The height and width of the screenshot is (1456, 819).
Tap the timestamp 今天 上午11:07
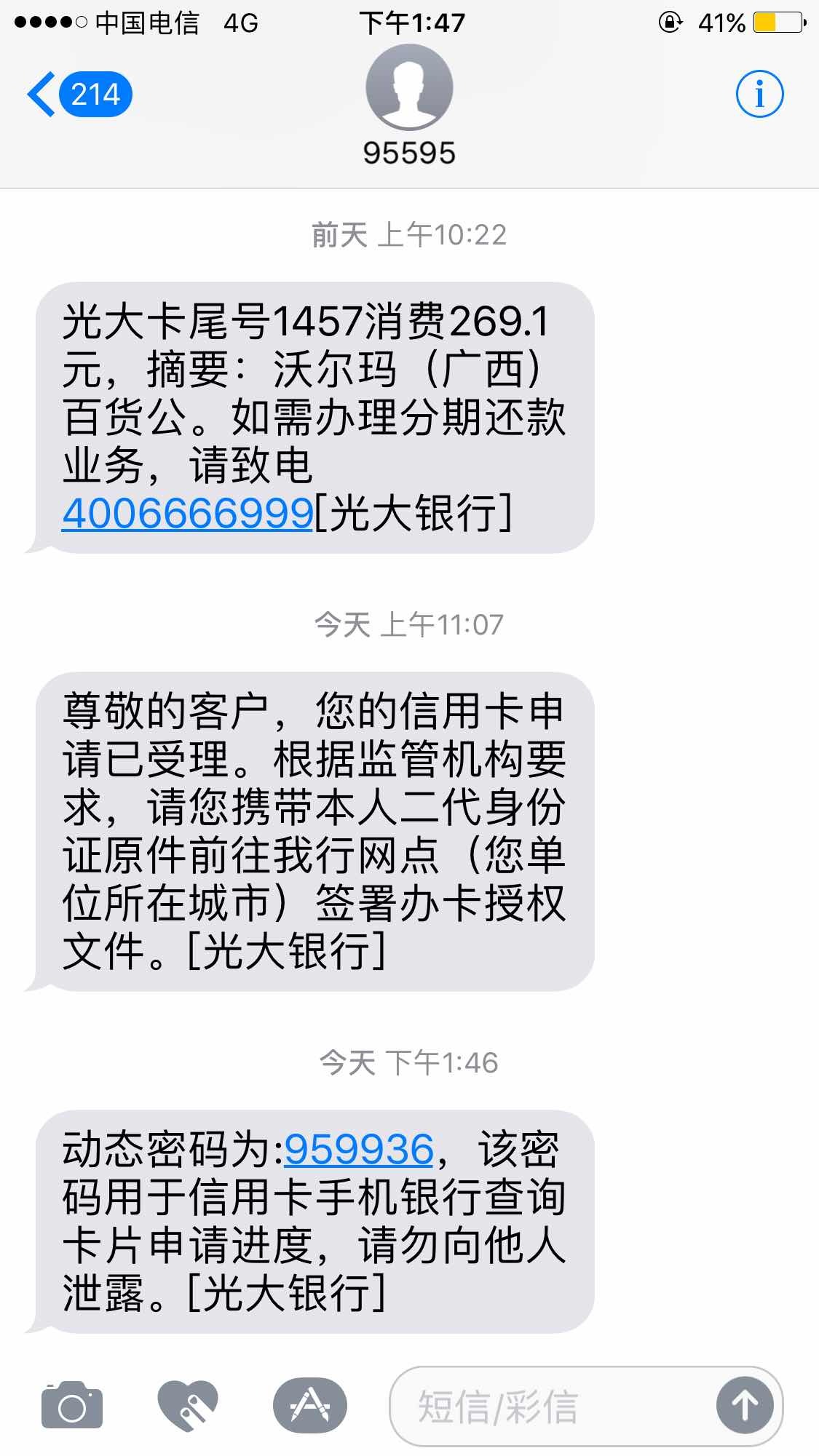[x=410, y=624]
